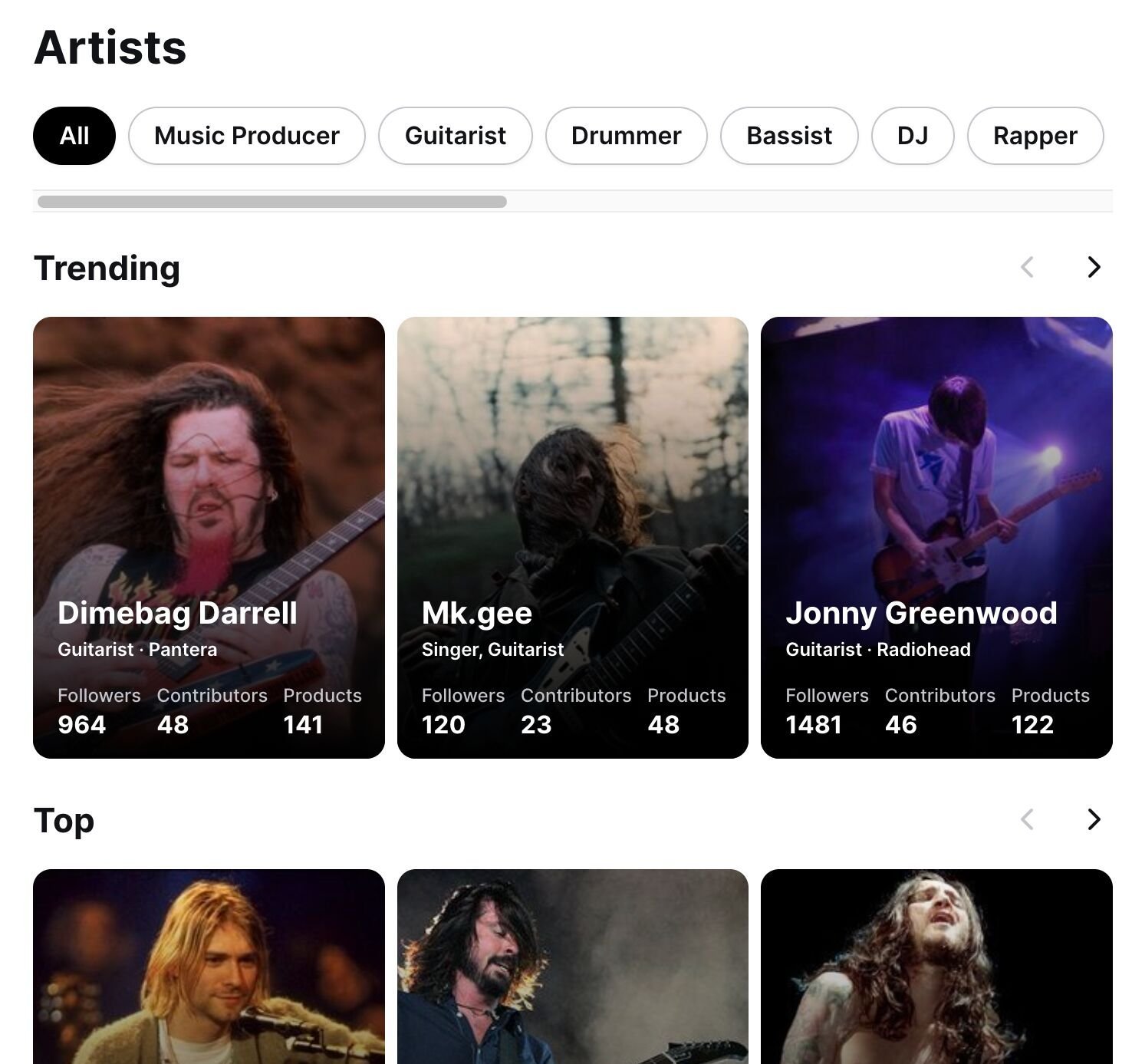Image resolution: width=1132 pixels, height=1064 pixels.
Task: Show next Trending artists
Action: [x=1094, y=267]
